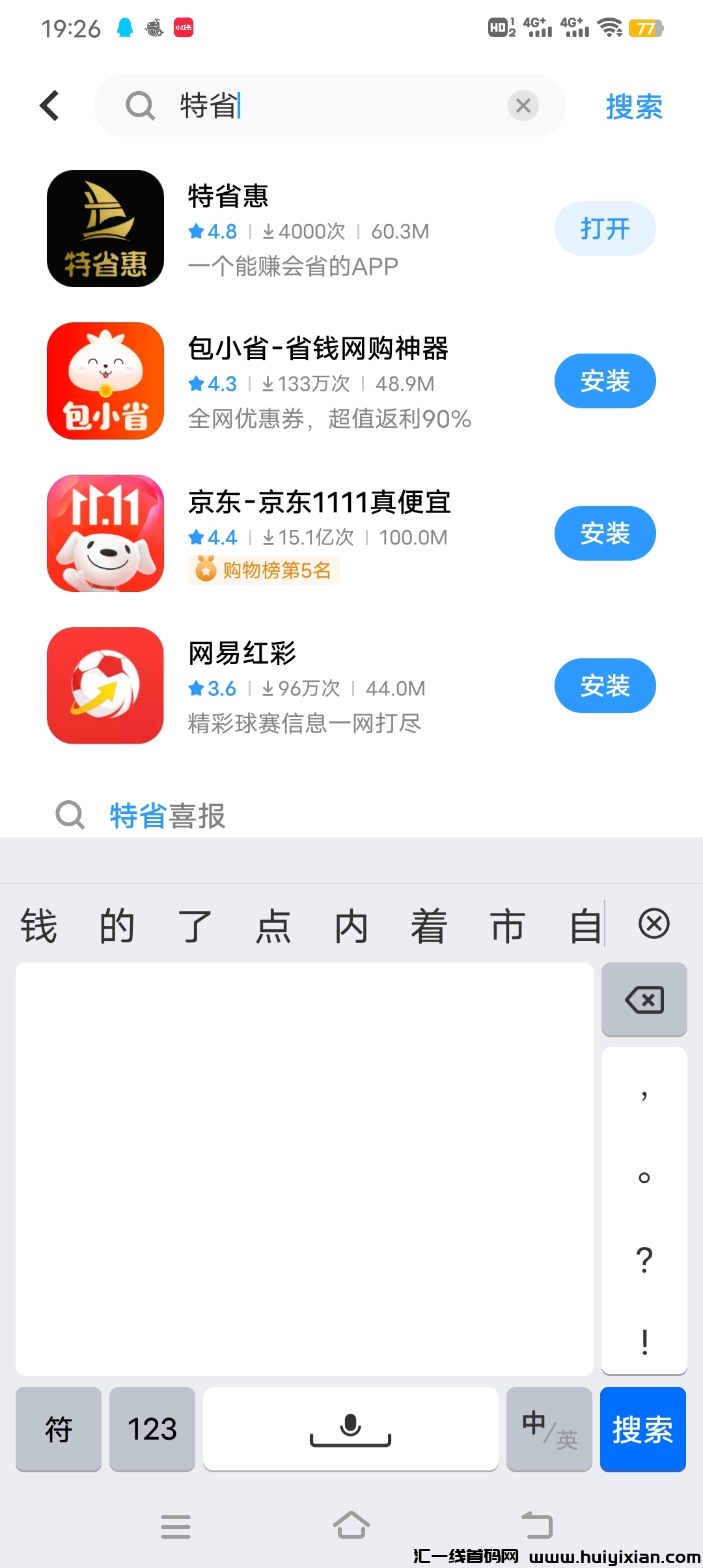
Task: Tap the back arrow at top left
Action: (49, 105)
